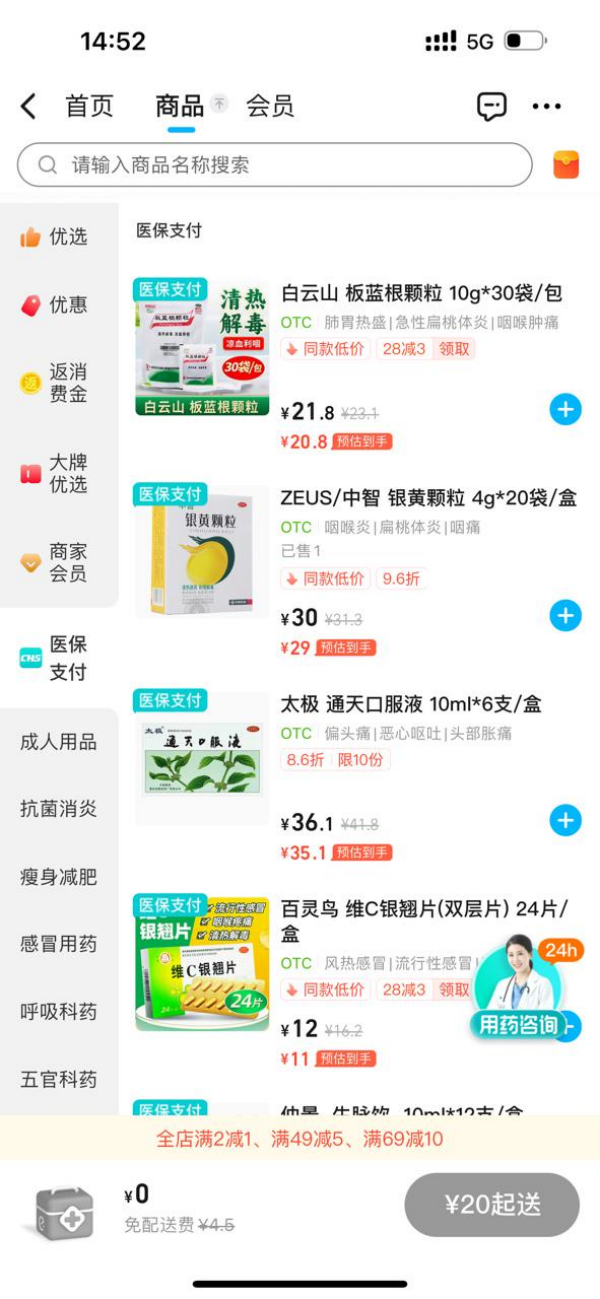Go back using the top-left arrow
600x1299 pixels.
click(28, 106)
